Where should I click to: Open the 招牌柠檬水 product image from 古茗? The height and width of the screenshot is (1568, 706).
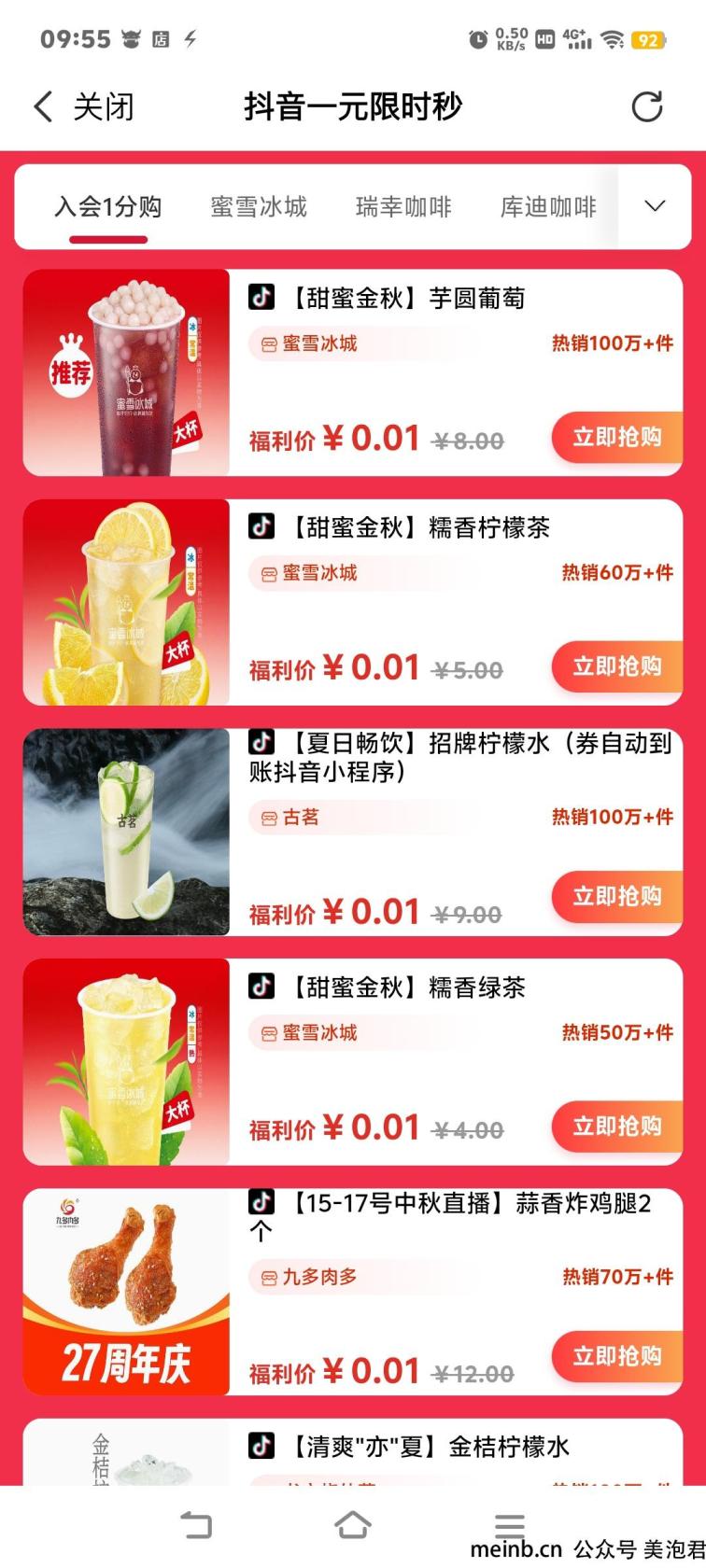126,832
